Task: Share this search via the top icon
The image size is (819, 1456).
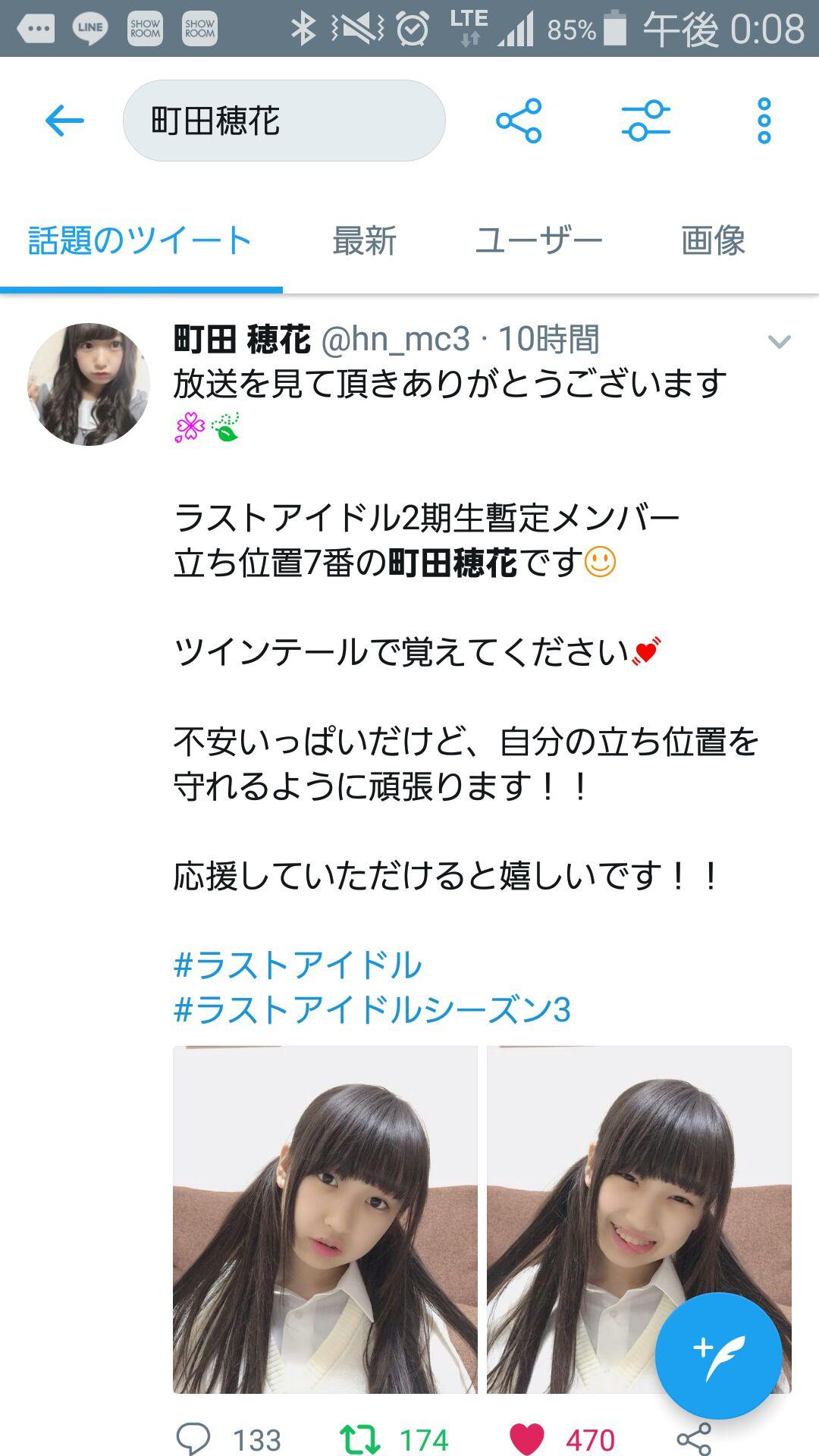Action: coord(519,121)
